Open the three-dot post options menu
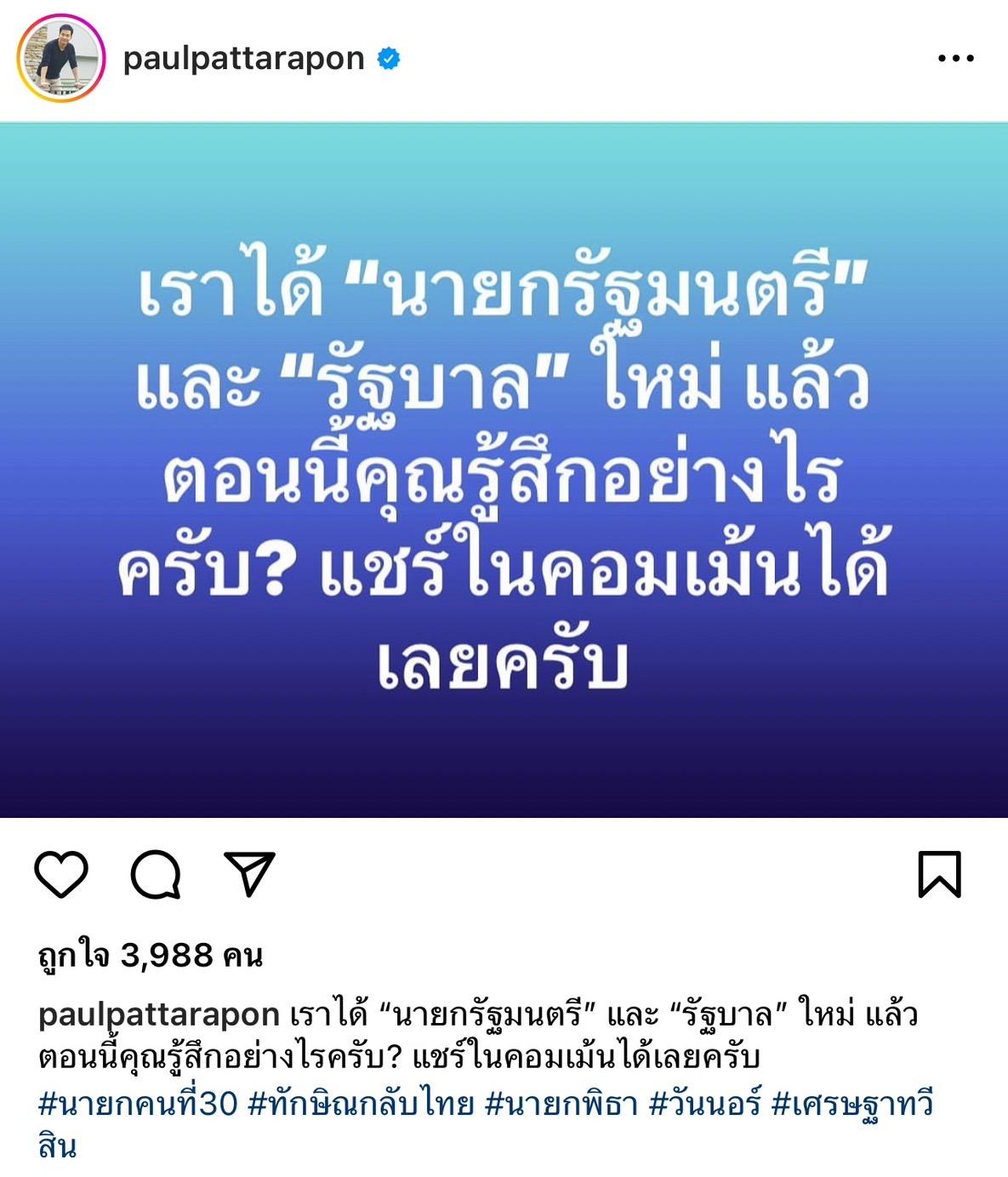 pos(955,59)
